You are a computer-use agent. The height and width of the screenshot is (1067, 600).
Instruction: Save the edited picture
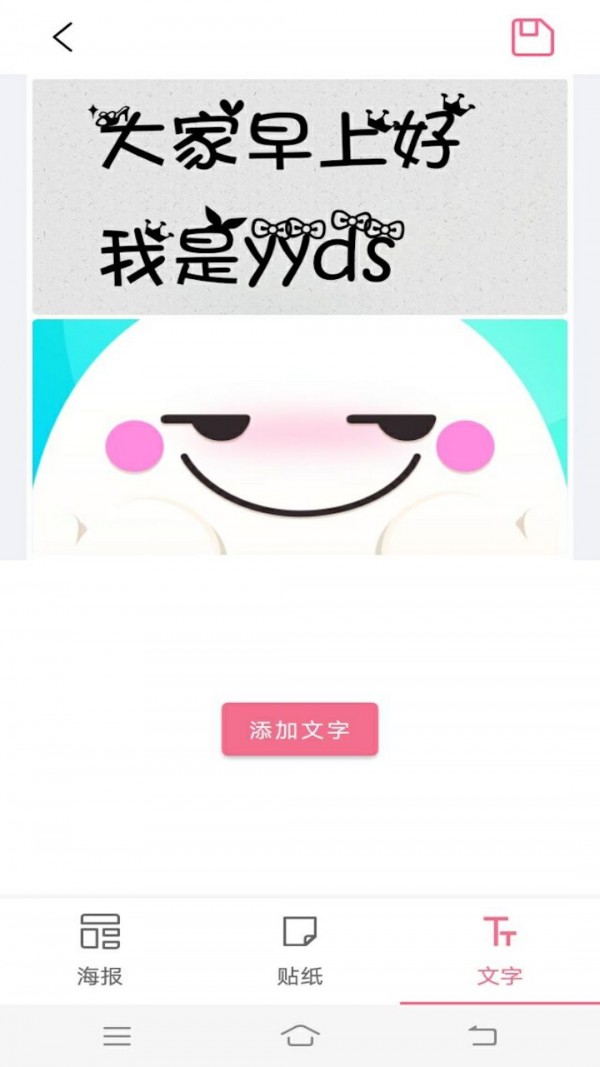[x=532, y=38]
